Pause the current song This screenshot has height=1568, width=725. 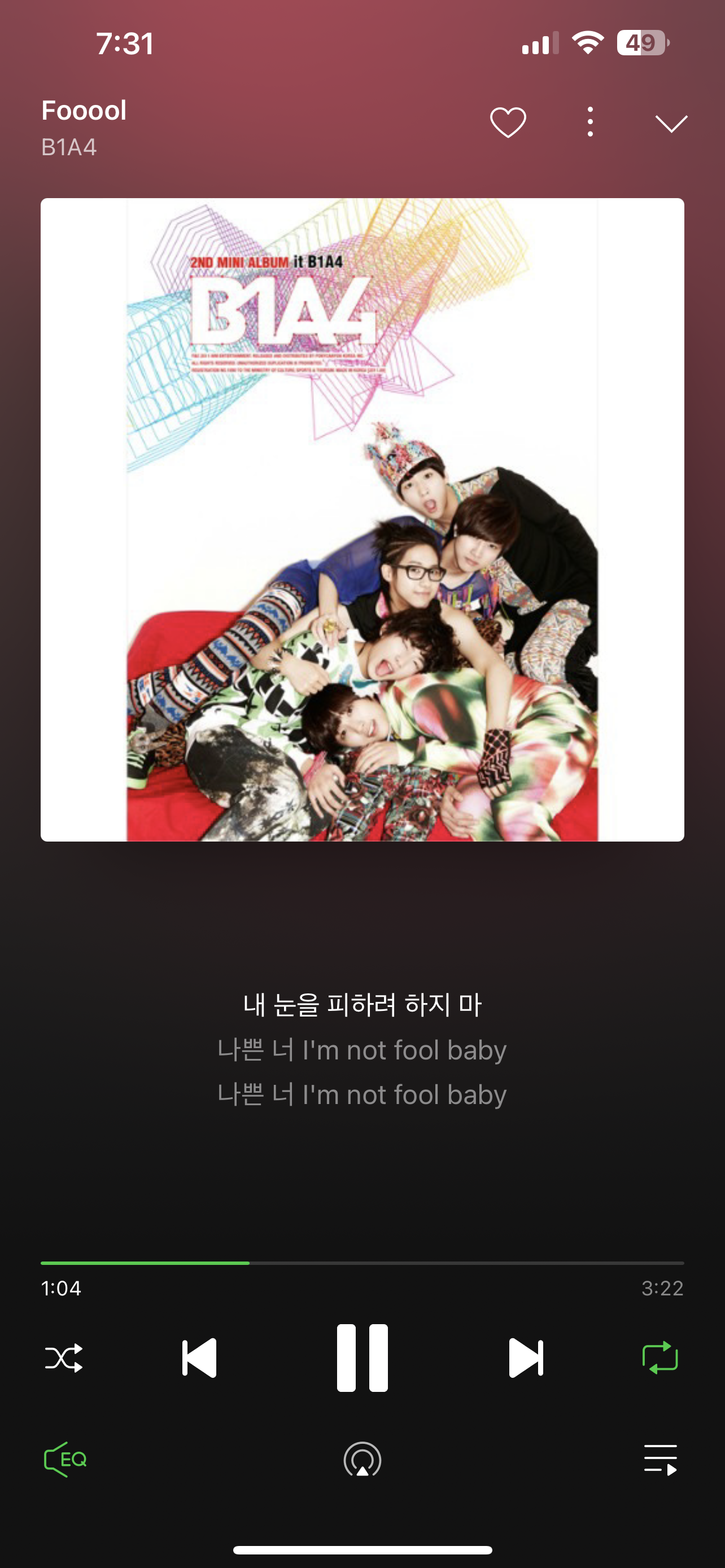click(x=362, y=1358)
